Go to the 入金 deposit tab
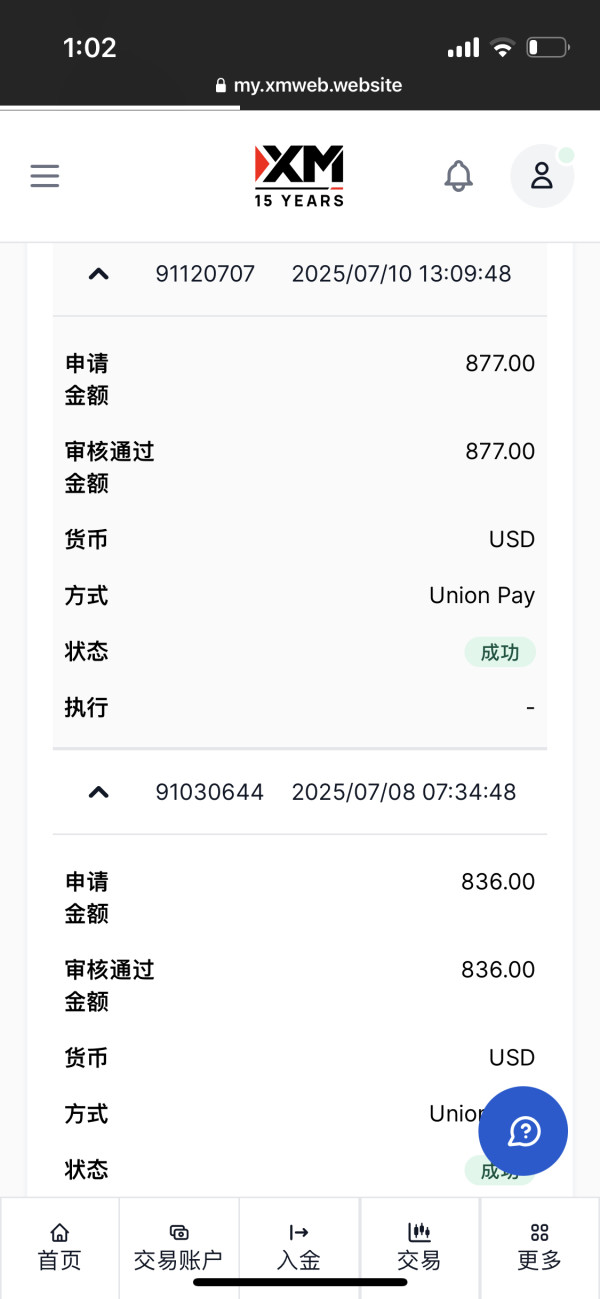The width and height of the screenshot is (600, 1299). pos(299,1247)
